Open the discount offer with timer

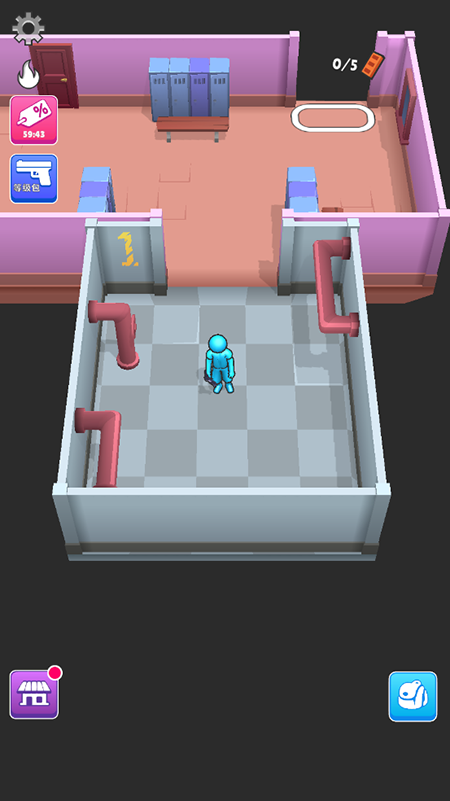click(x=34, y=120)
